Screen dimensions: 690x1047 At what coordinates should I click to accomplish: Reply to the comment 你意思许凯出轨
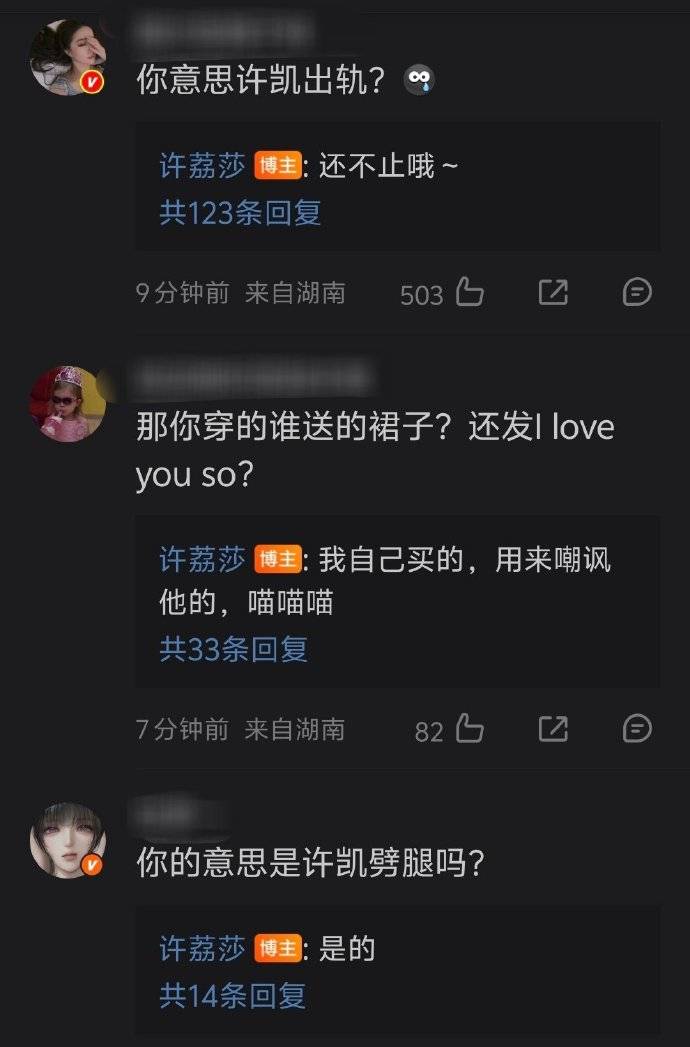[637, 292]
